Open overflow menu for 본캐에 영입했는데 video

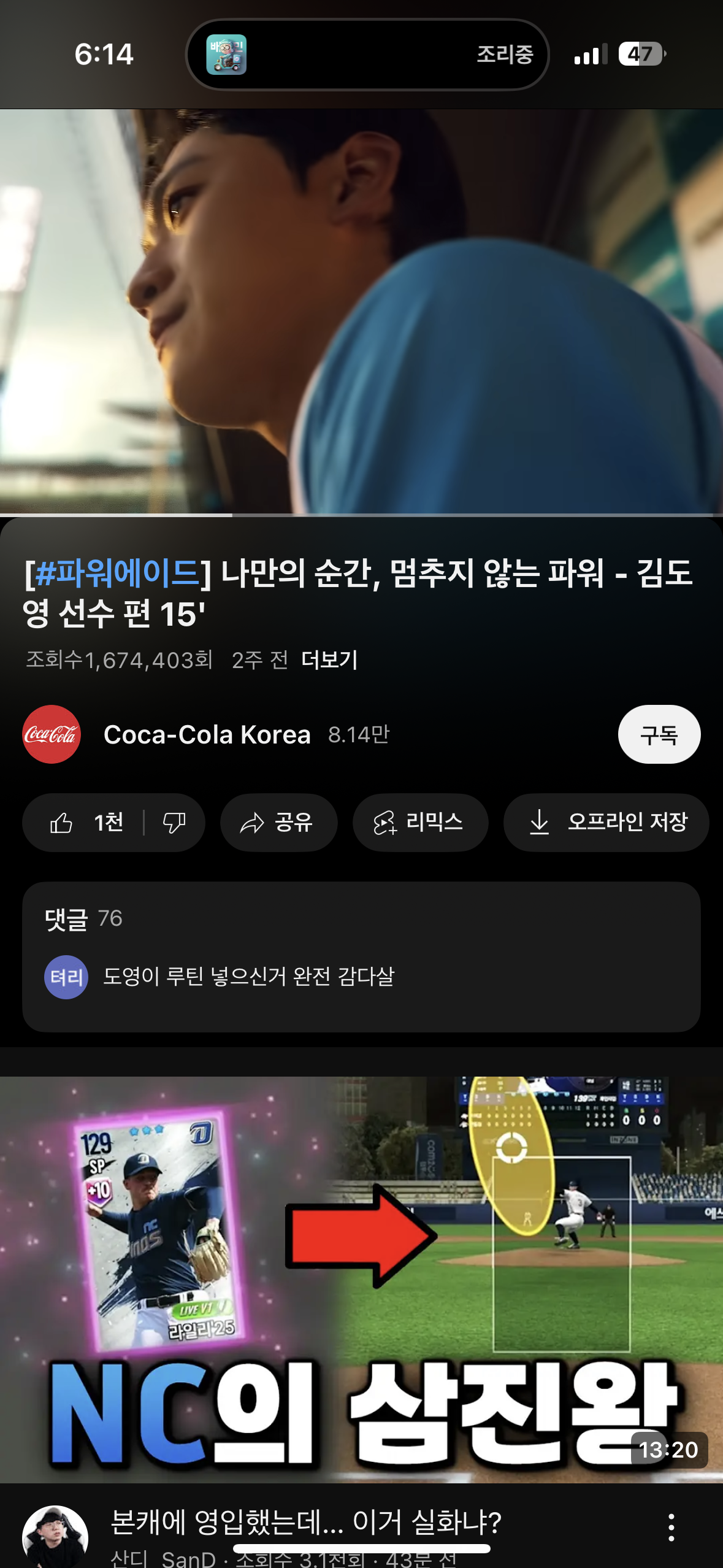point(671,1527)
